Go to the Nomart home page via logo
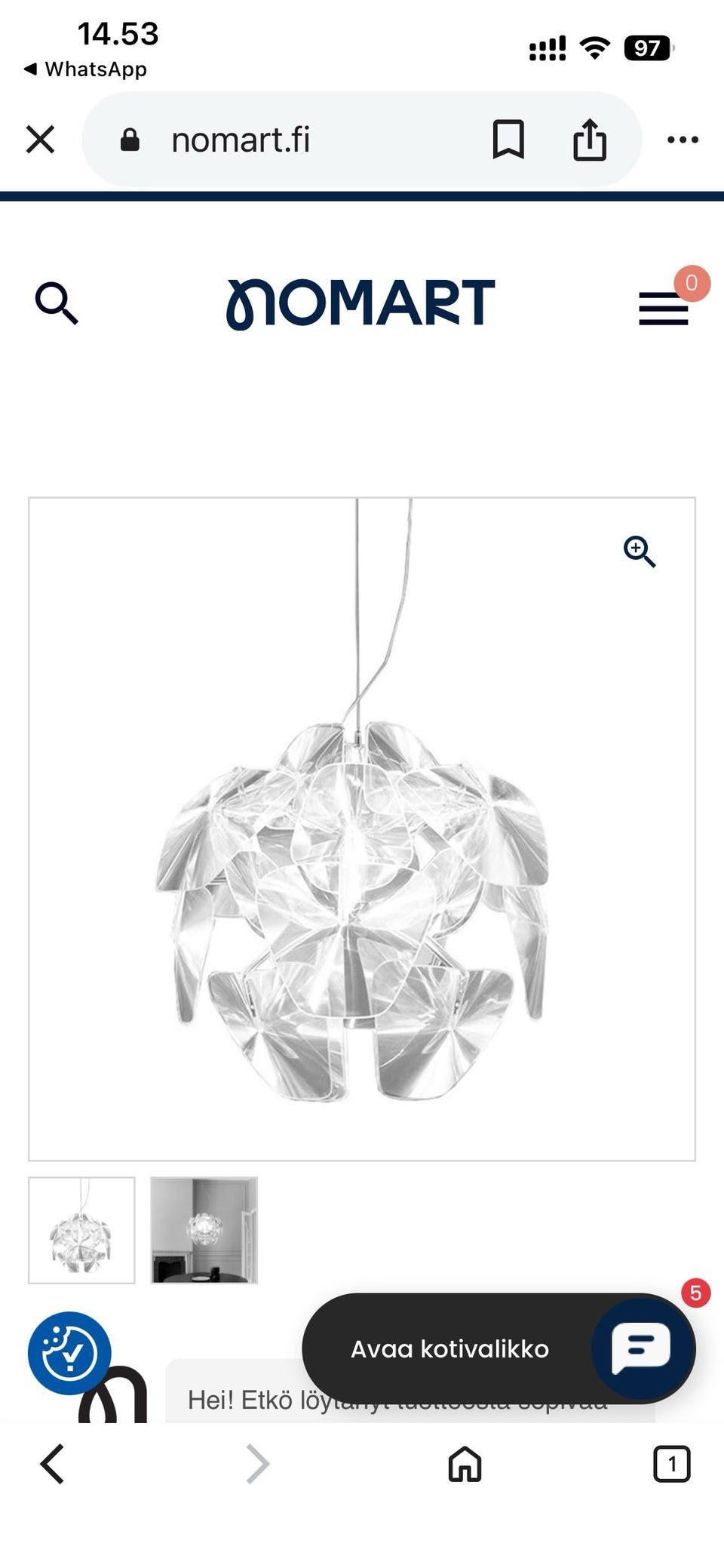724x1568 pixels. coord(360,303)
